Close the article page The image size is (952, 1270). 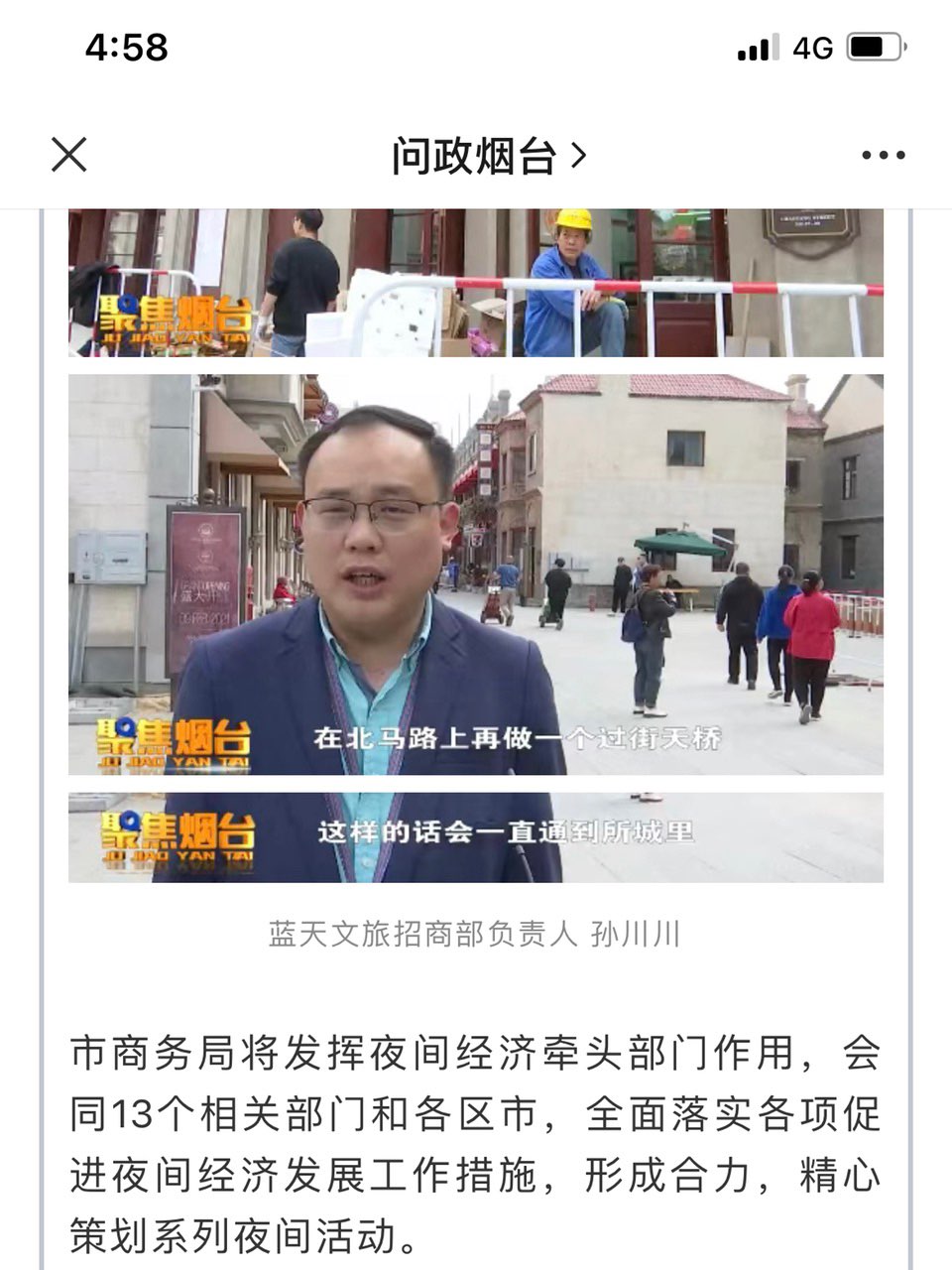click(68, 155)
